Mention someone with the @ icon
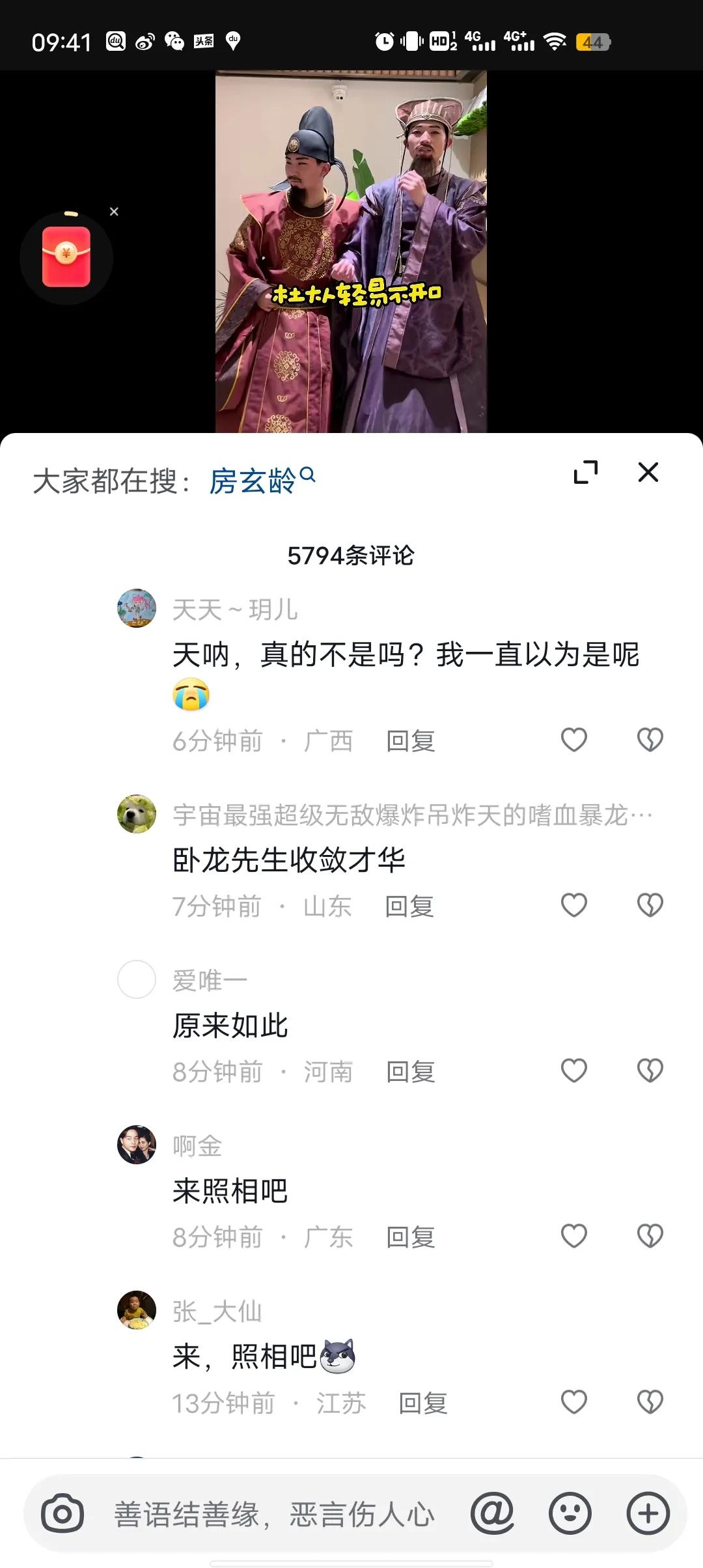This screenshot has width=703, height=1568. click(x=492, y=1513)
